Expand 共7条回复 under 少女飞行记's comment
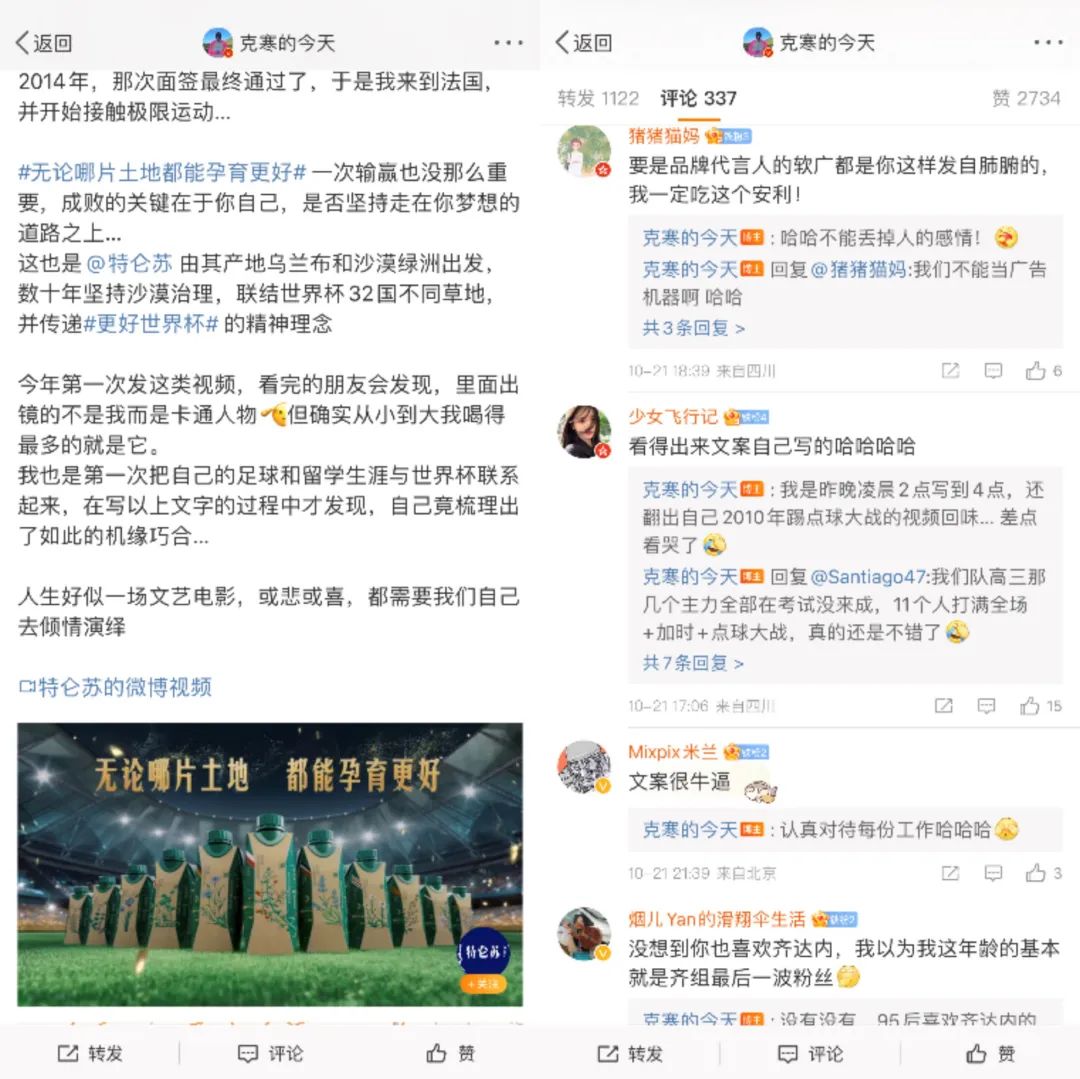 tap(693, 663)
